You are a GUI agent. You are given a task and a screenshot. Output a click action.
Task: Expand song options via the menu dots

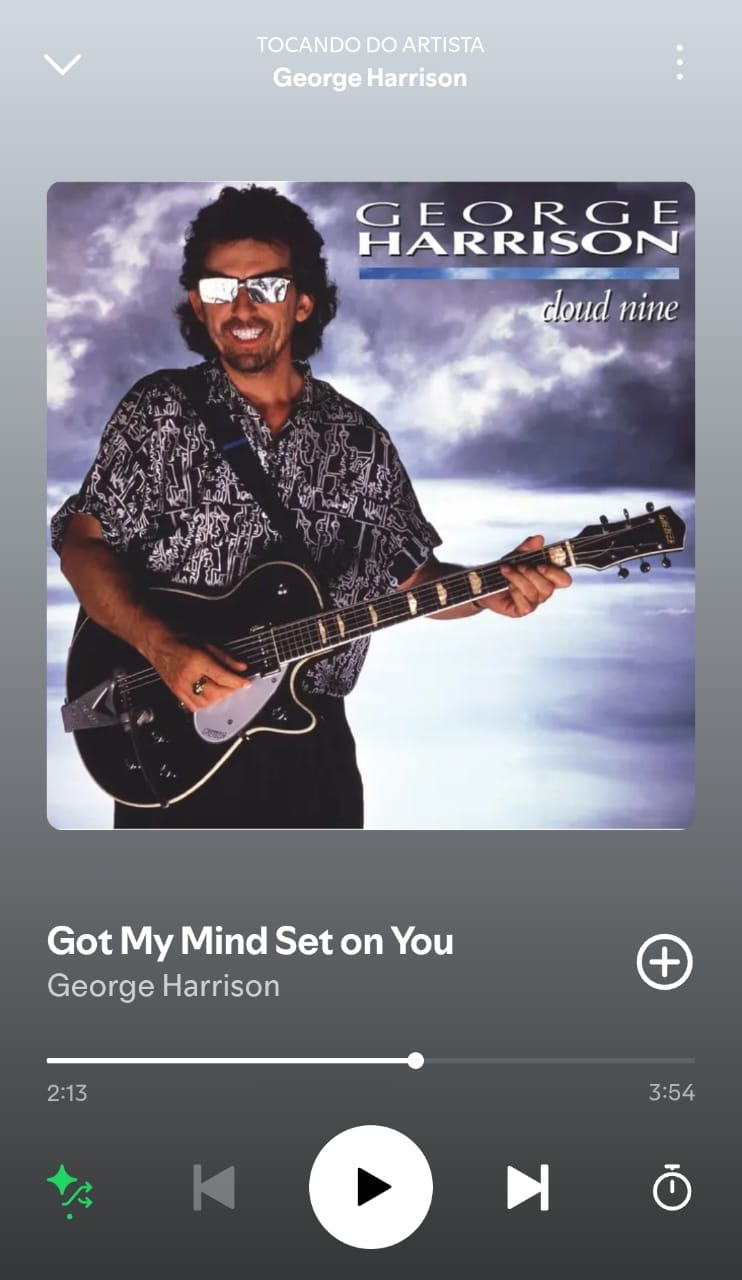679,62
